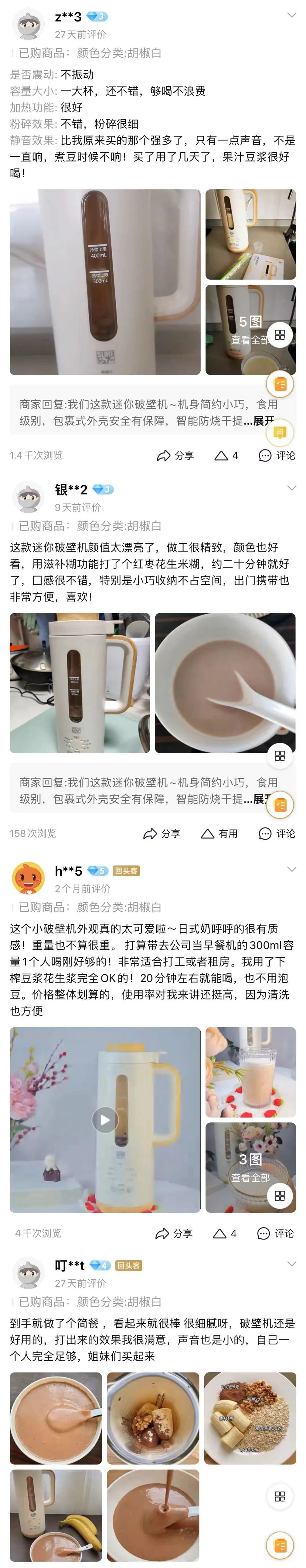Open 叮**t's photo of banana and oats ingredients
The image size is (306, 1568).
[250, 1418]
